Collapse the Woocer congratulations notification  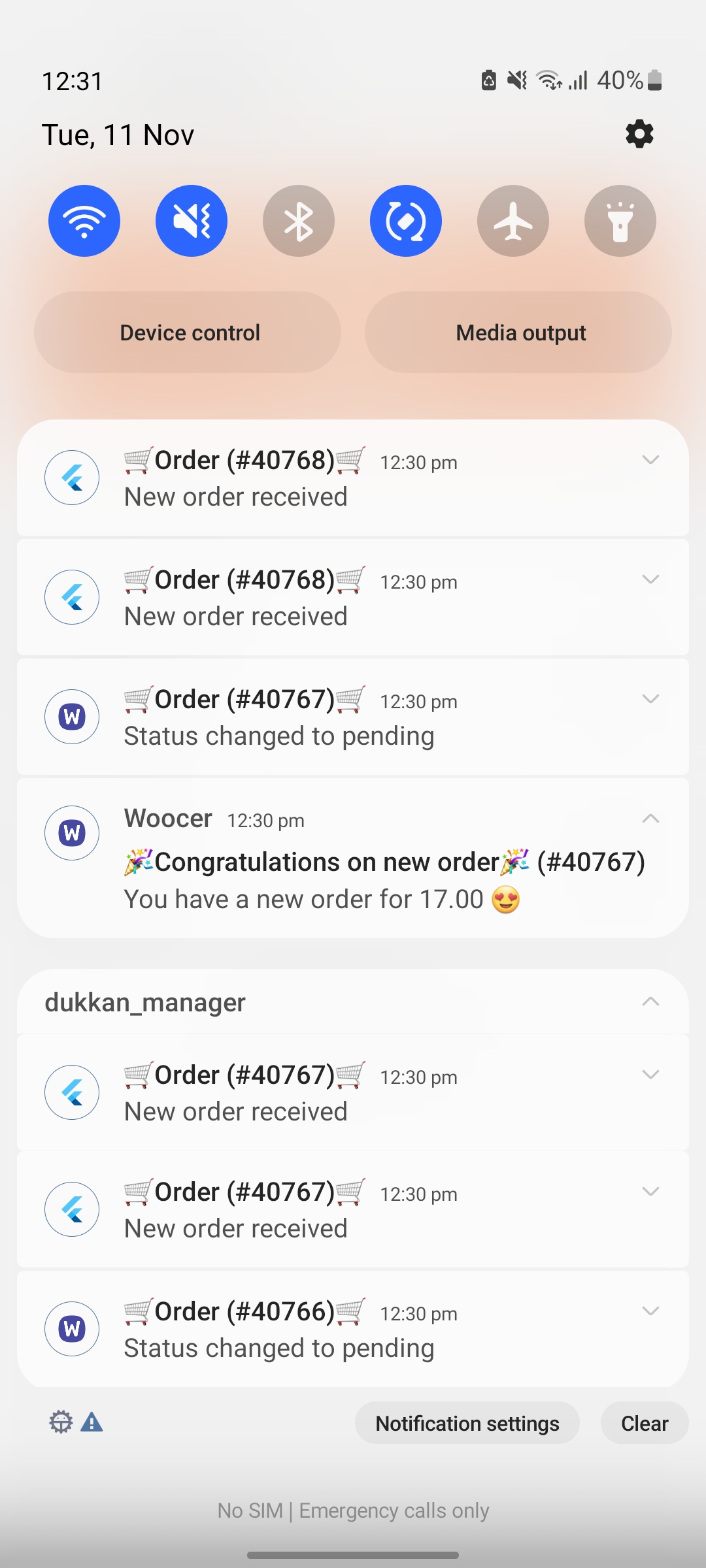(x=650, y=819)
